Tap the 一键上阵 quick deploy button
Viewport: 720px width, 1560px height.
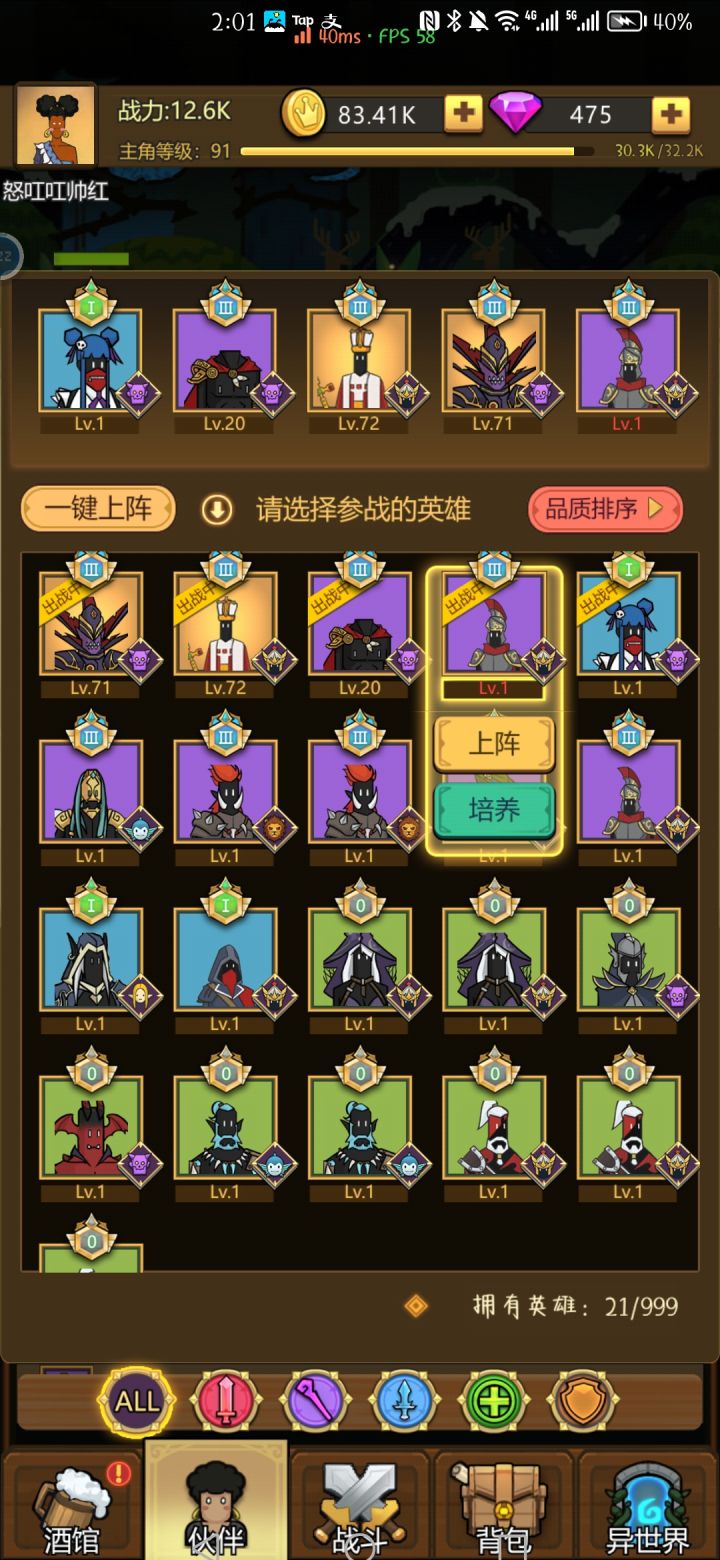tap(97, 510)
